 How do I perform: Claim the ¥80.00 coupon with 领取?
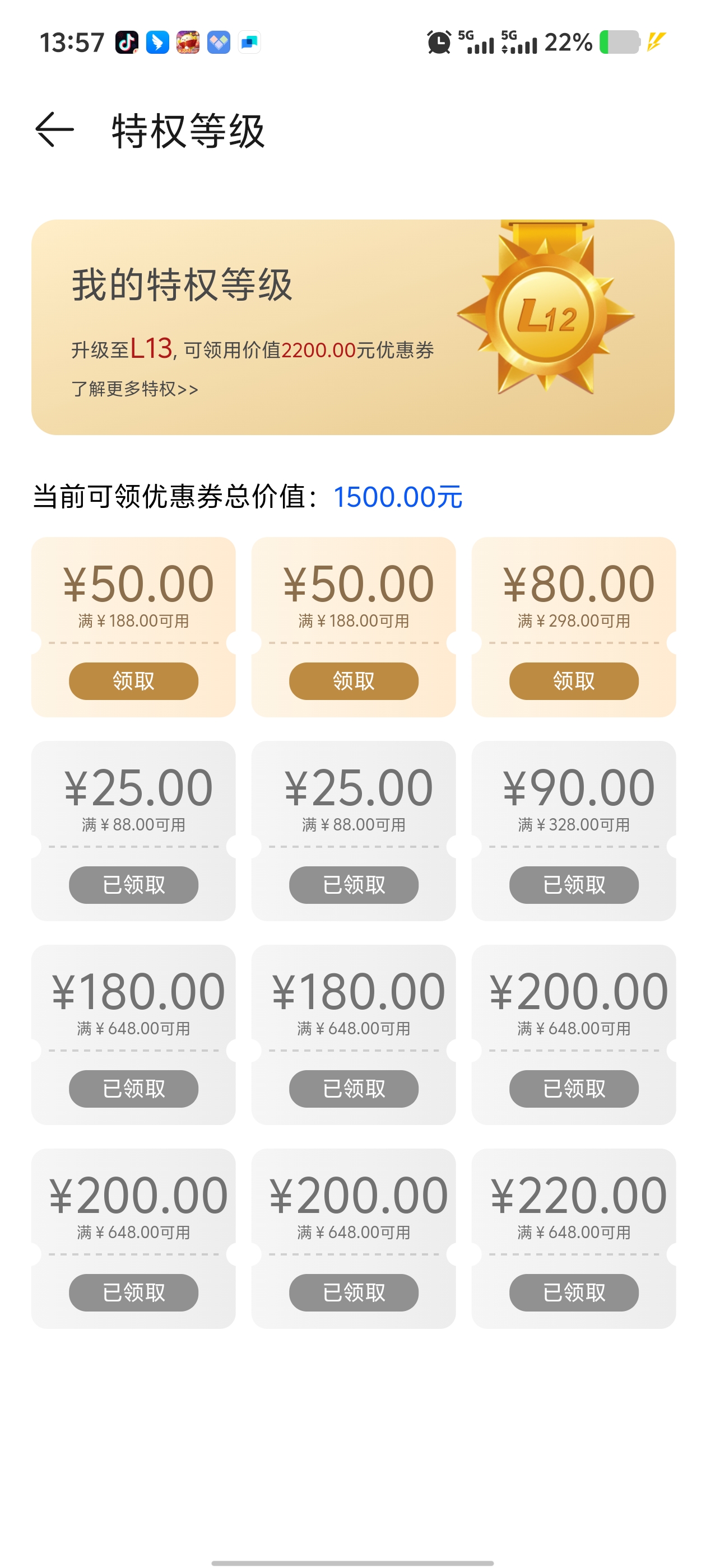tap(573, 680)
